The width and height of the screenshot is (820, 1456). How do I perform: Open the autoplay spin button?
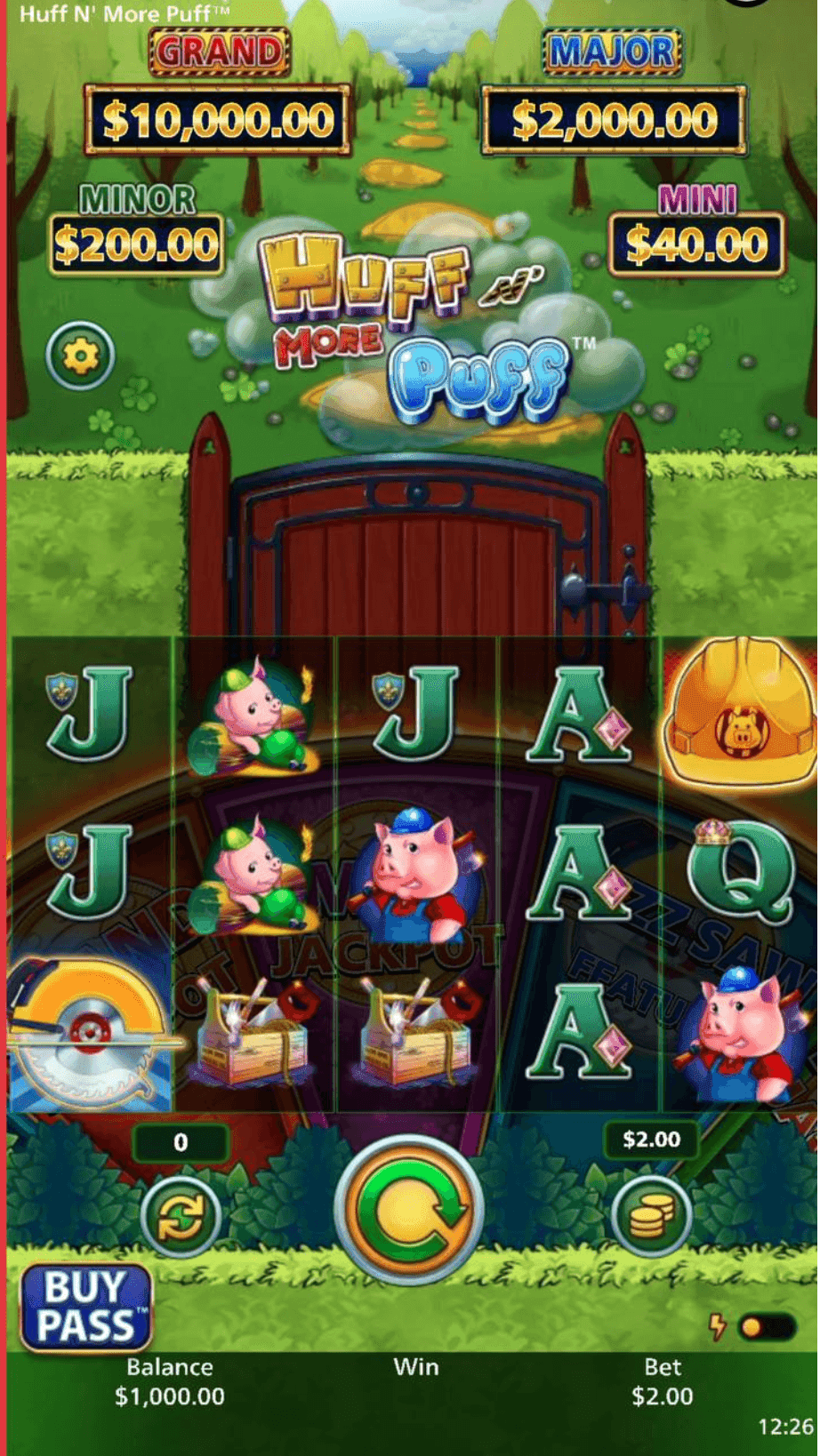tap(181, 1216)
